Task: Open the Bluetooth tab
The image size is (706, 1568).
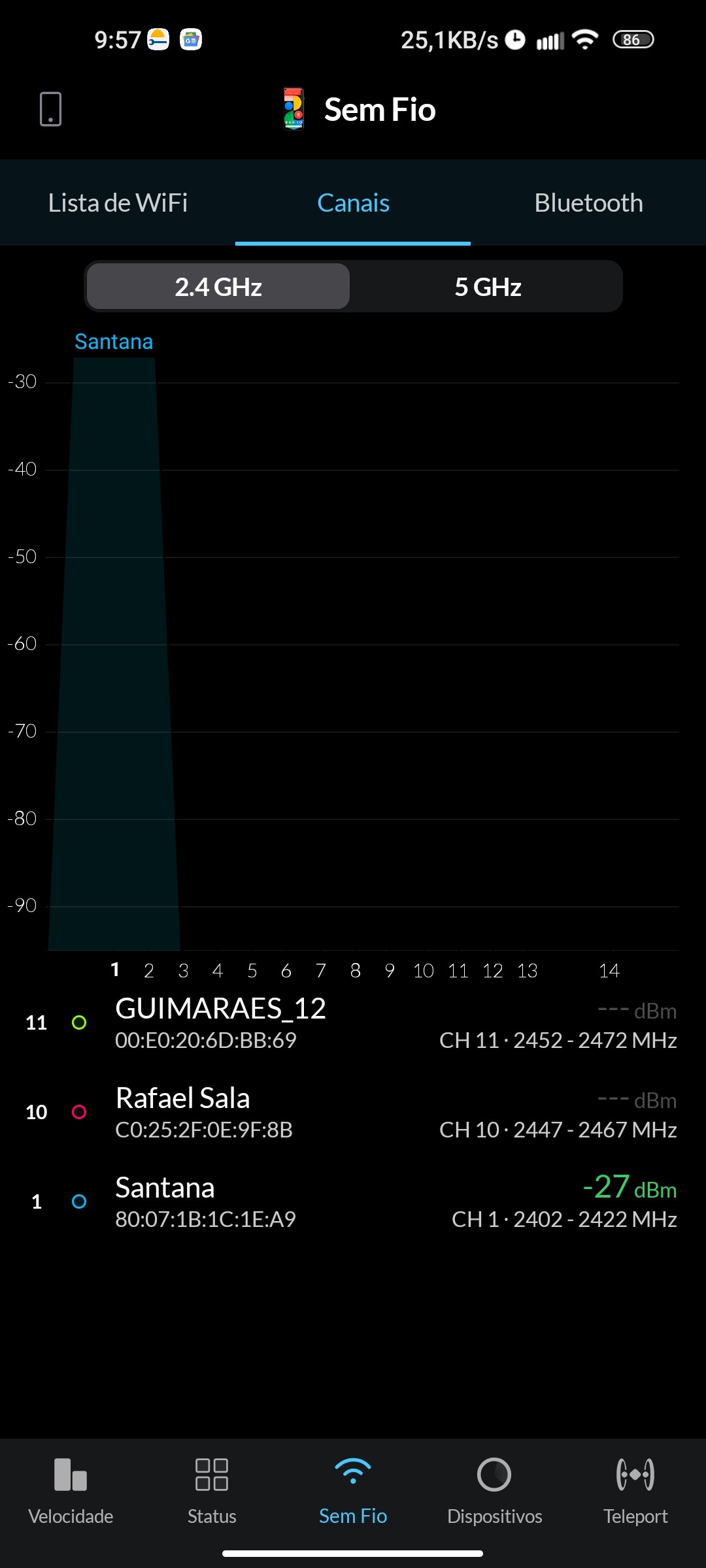Action: pos(588,203)
